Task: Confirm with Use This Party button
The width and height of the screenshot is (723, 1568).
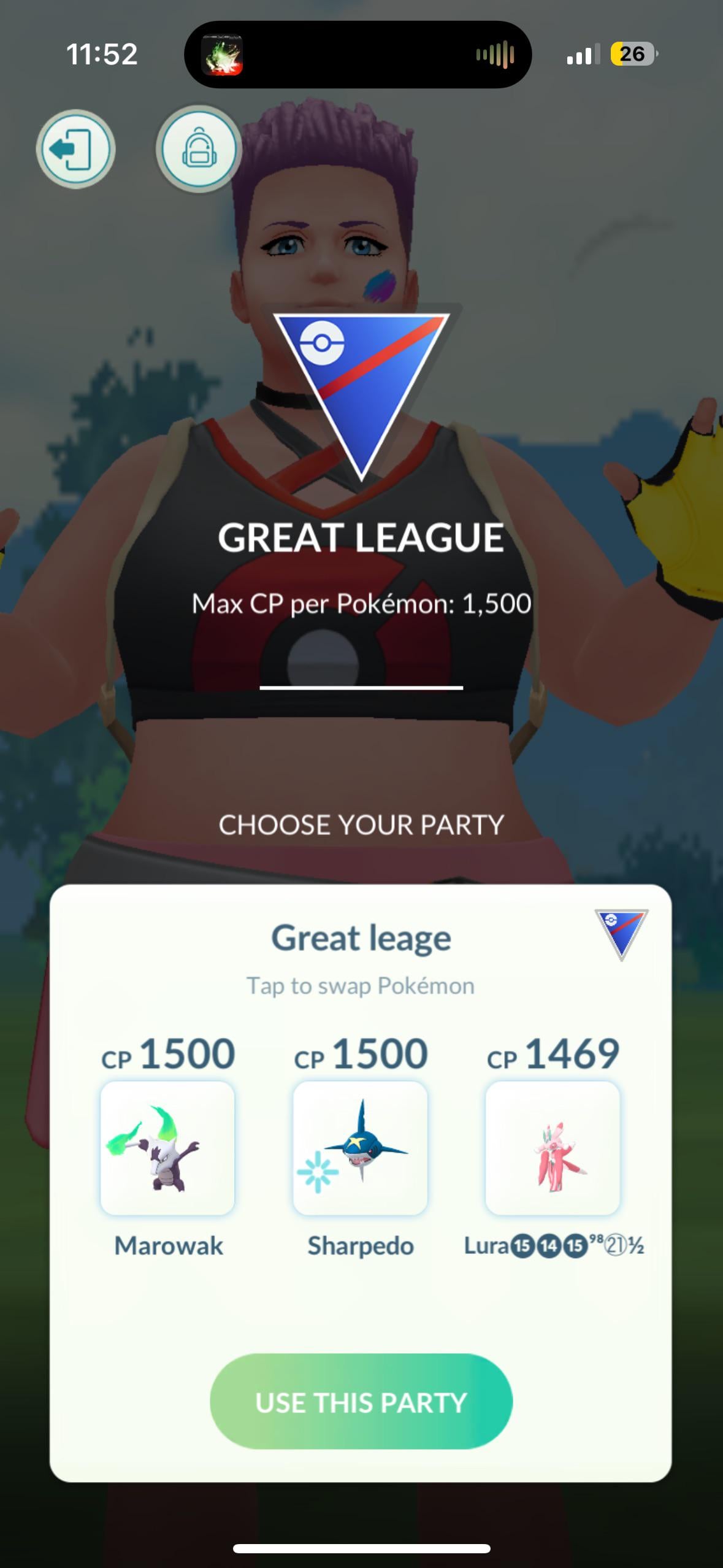Action: [x=361, y=1402]
